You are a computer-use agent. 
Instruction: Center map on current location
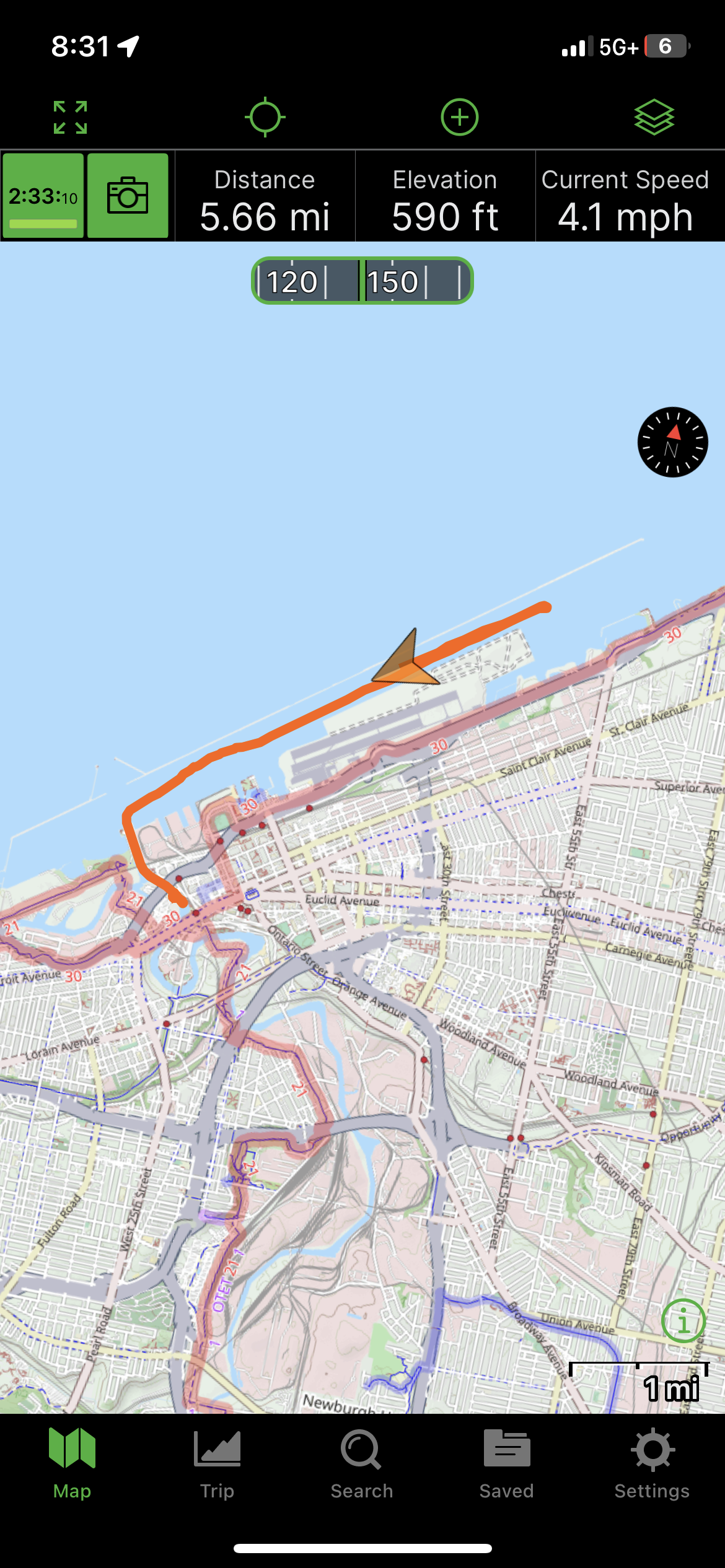[265, 117]
